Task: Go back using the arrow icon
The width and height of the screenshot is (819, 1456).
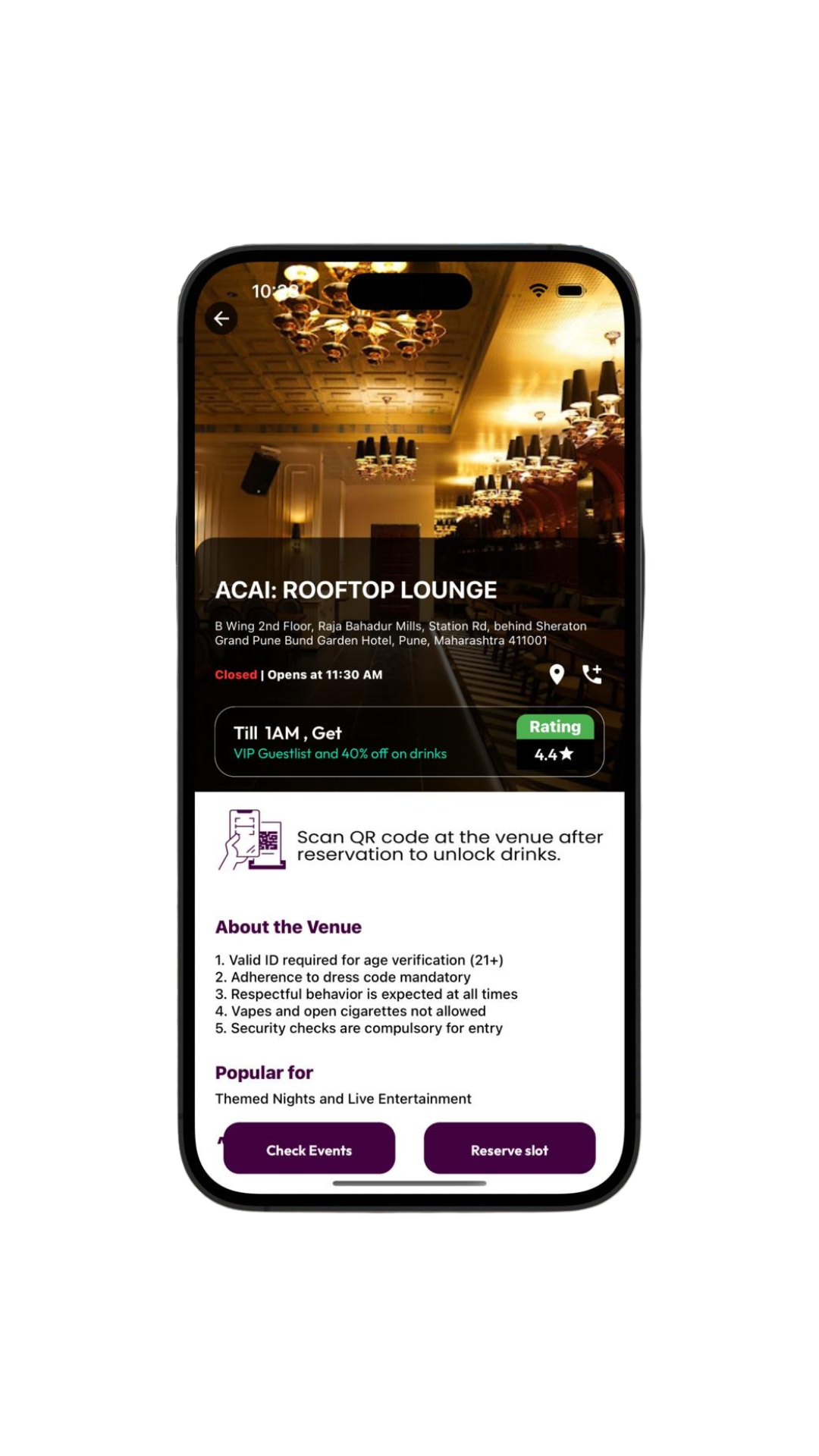Action: [x=221, y=318]
